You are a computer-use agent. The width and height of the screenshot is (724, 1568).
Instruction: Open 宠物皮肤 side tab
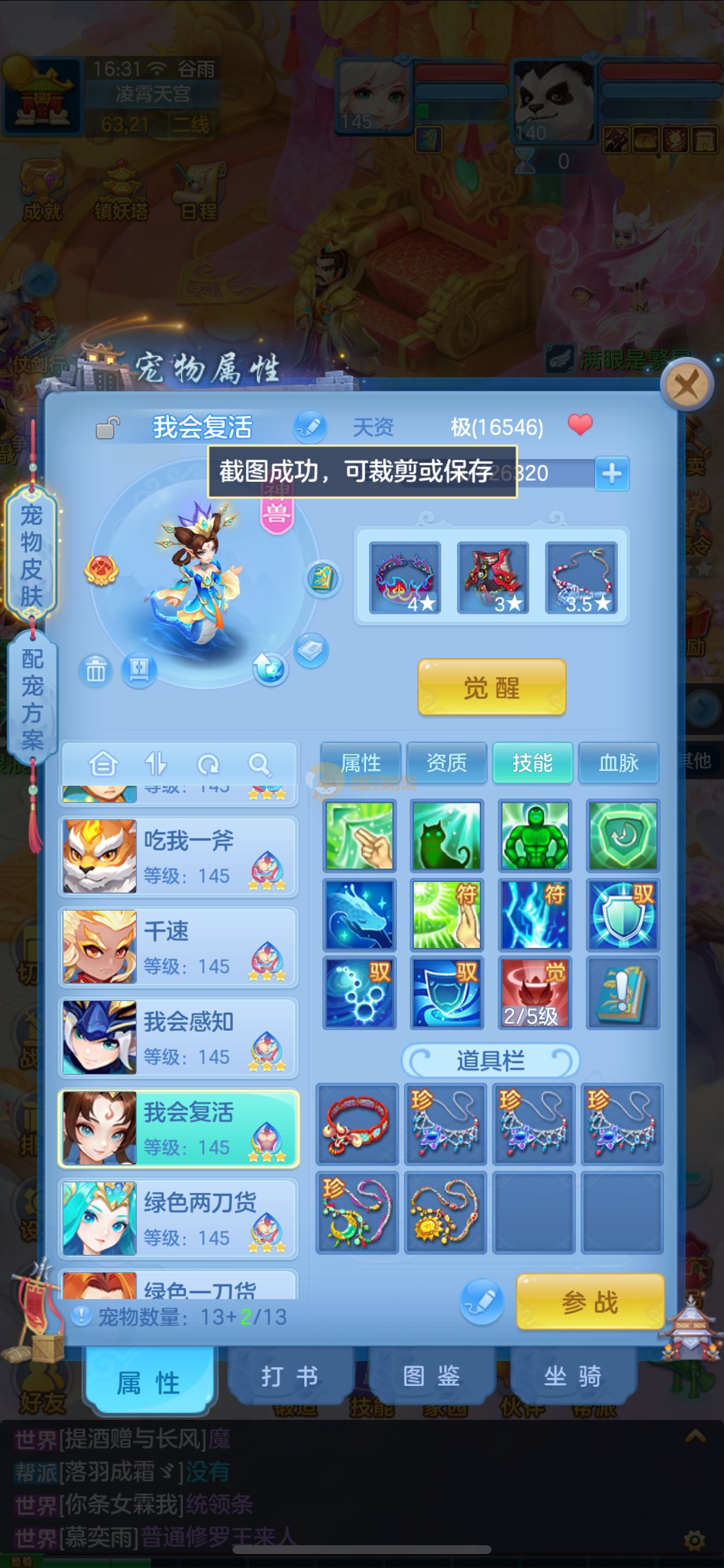point(31,555)
